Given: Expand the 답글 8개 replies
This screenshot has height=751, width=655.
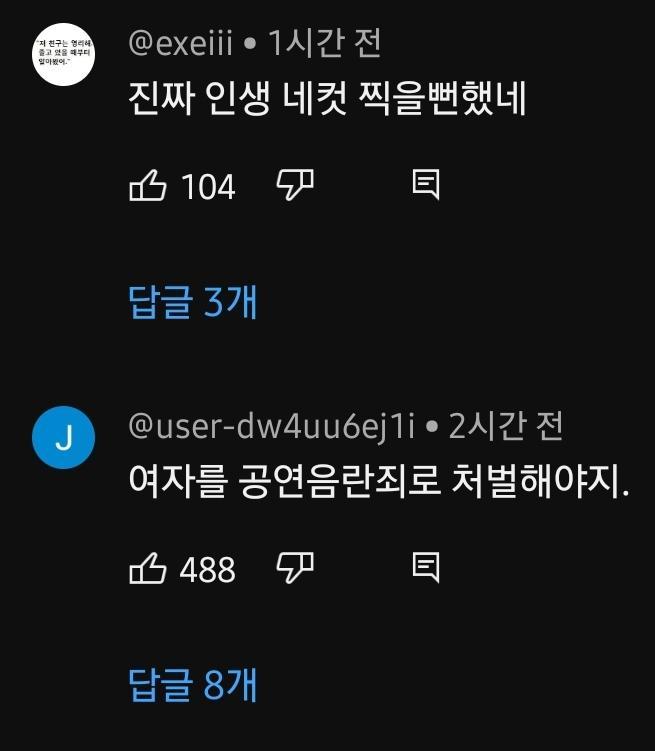Looking at the screenshot, I should tap(193, 684).
